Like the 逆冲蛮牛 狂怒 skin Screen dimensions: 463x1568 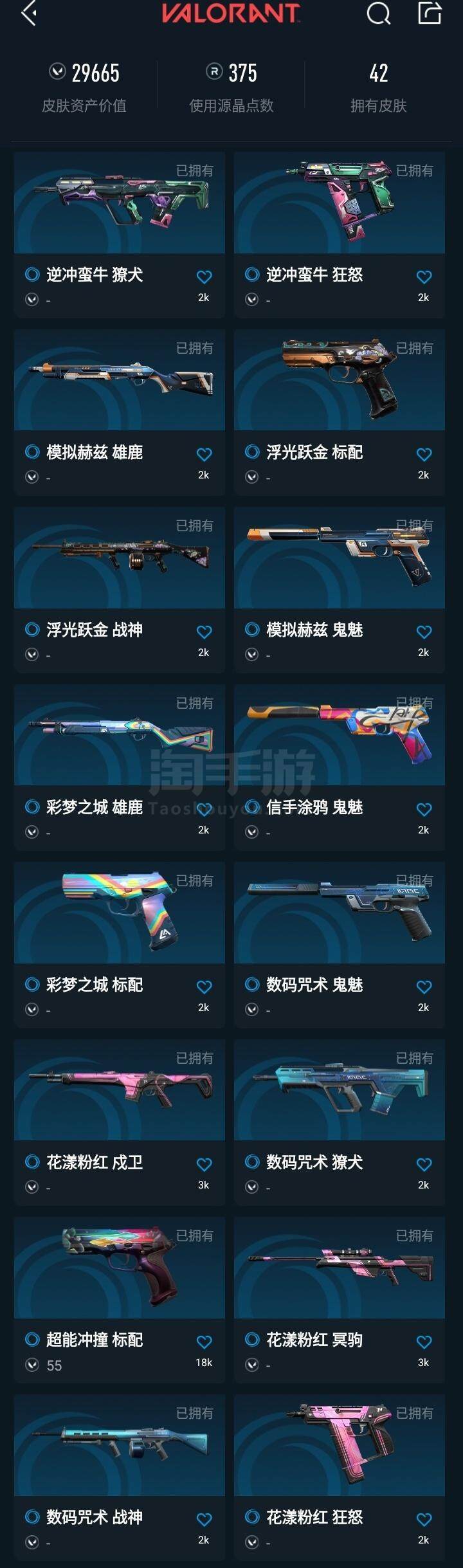click(424, 277)
